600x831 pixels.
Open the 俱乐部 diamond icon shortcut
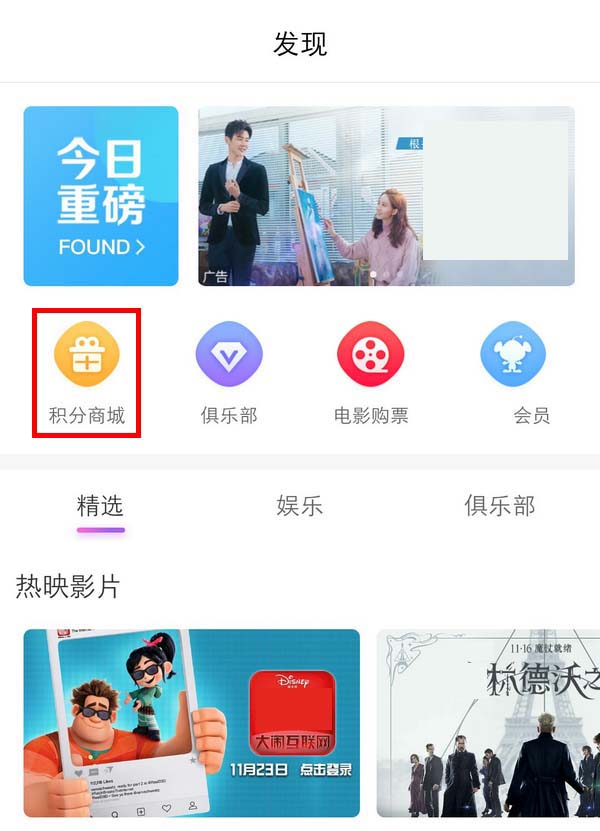pyautogui.click(x=229, y=371)
